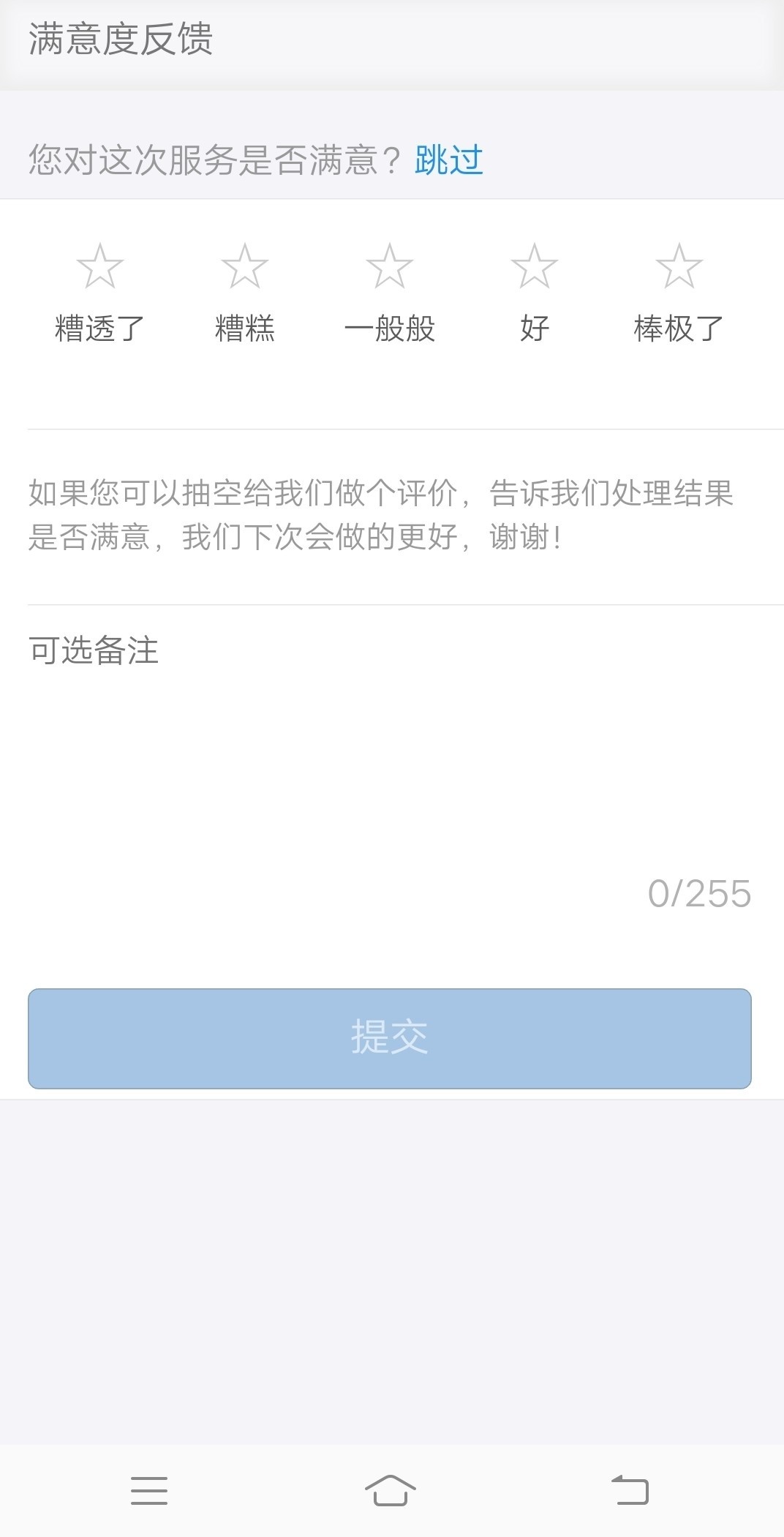
Task: Go back using system back button
Action: click(x=630, y=1490)
